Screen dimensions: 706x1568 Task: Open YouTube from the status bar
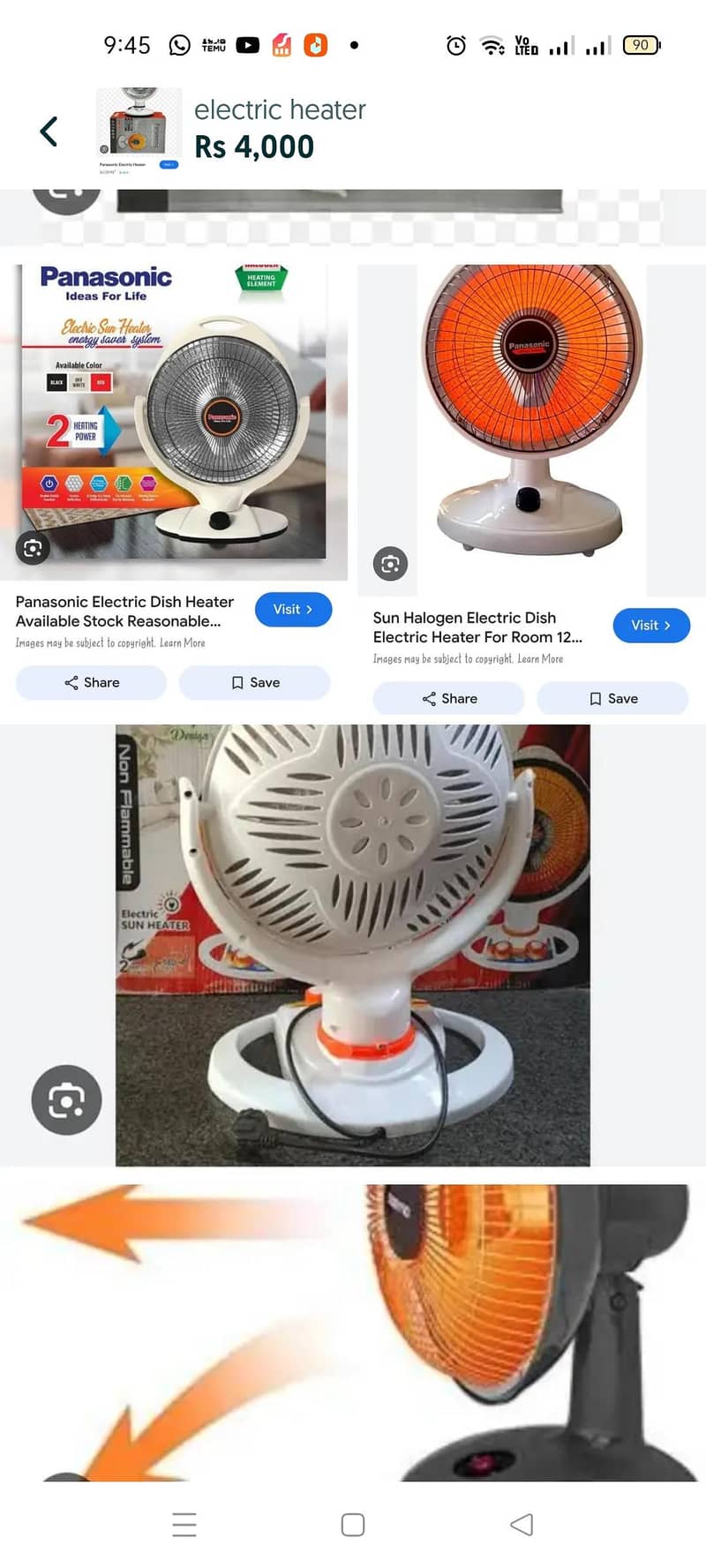(248, 43)
